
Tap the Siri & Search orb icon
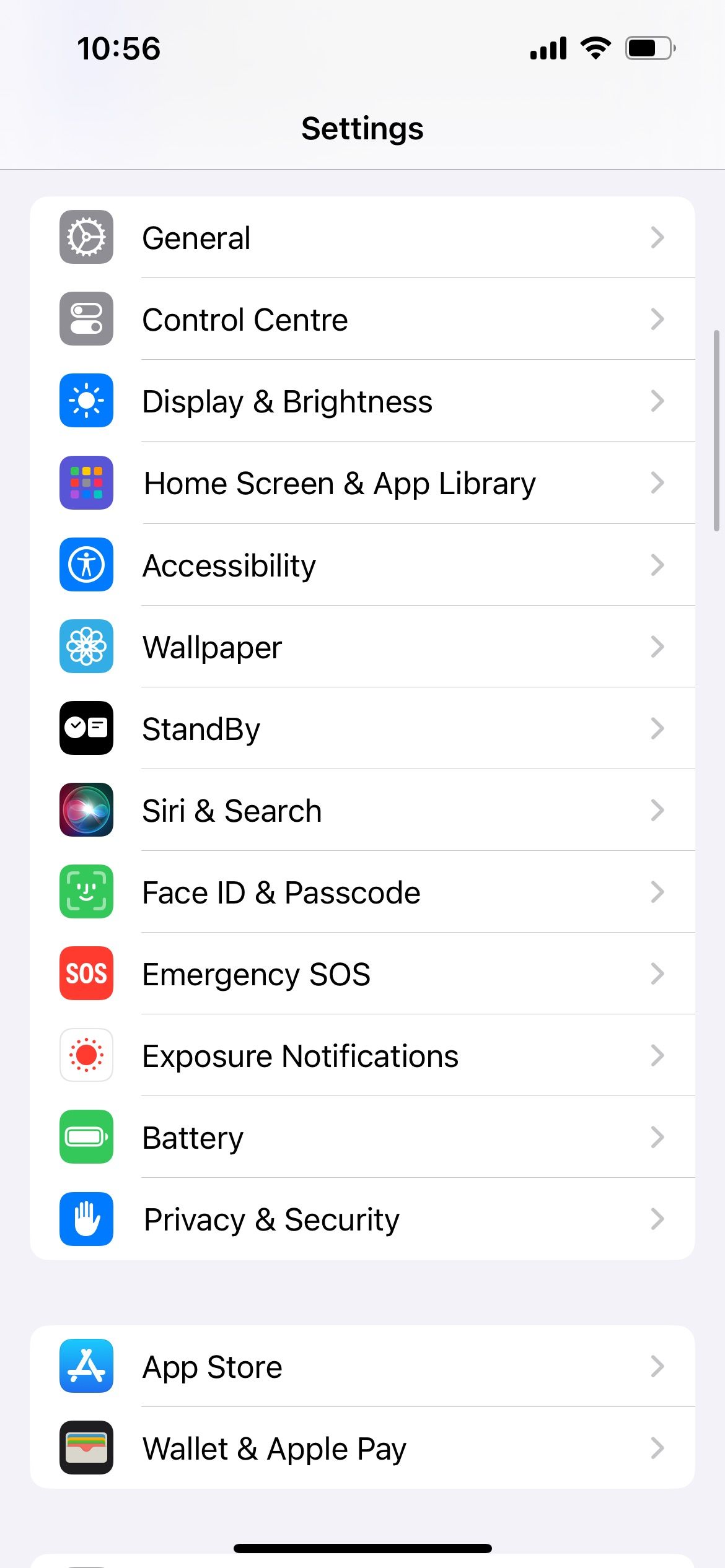point(86,810)
